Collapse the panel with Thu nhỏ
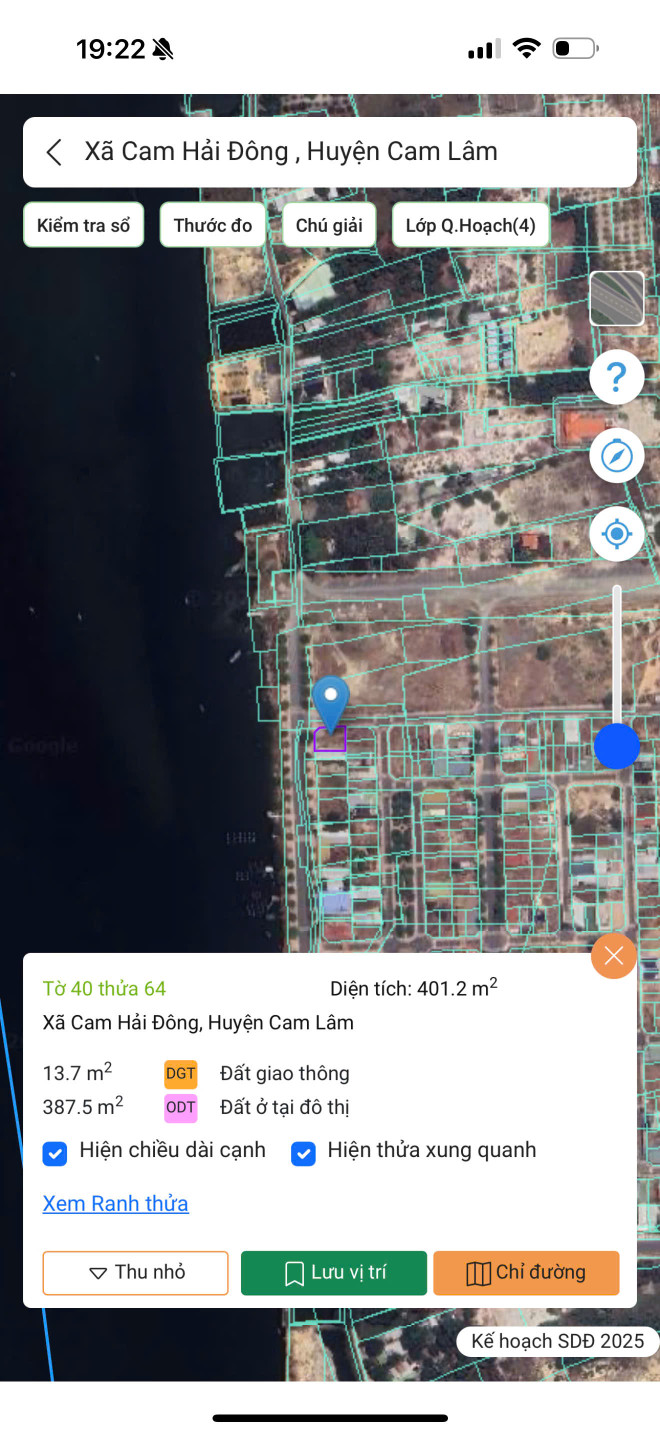 tap(135, 1273)
